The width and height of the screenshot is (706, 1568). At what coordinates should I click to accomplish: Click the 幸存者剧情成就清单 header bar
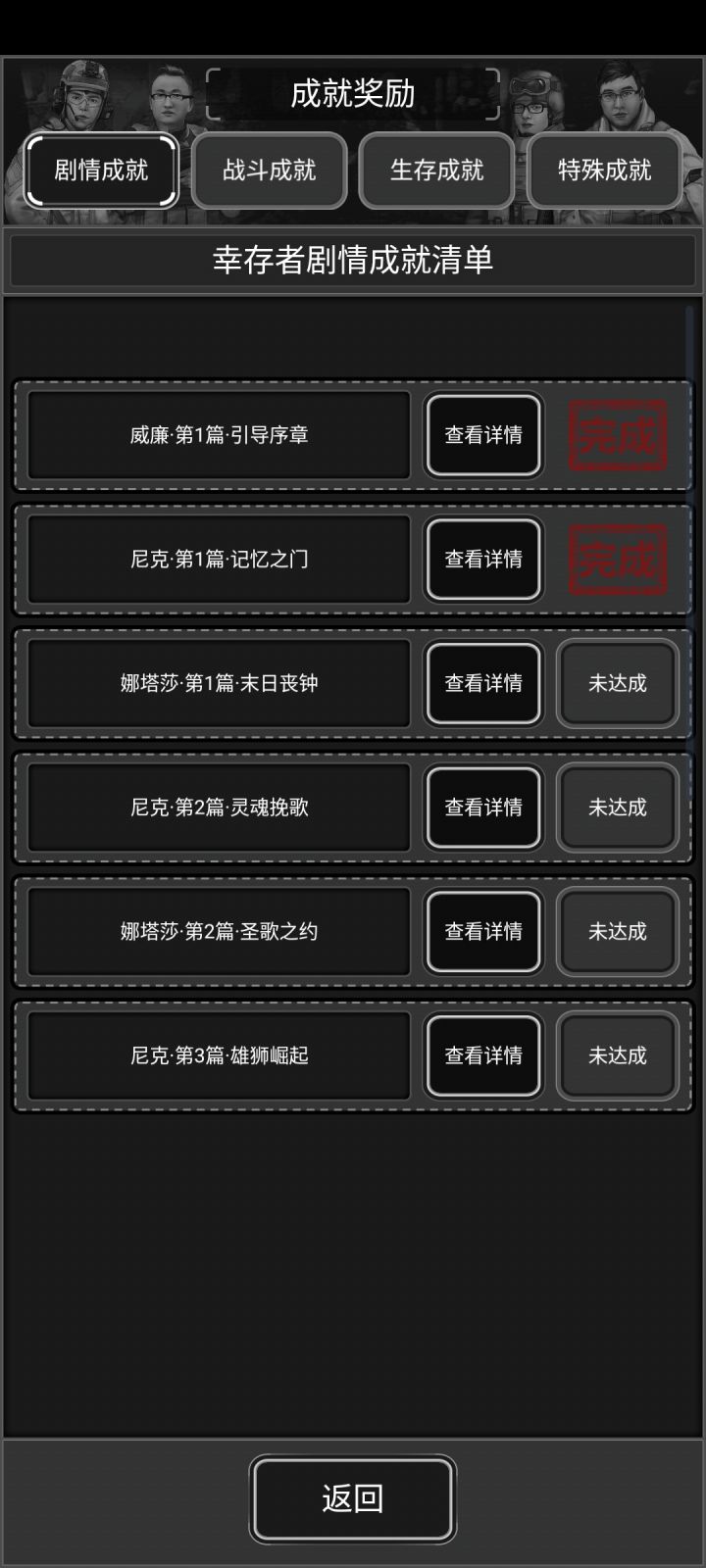click(x=353, y=261)
